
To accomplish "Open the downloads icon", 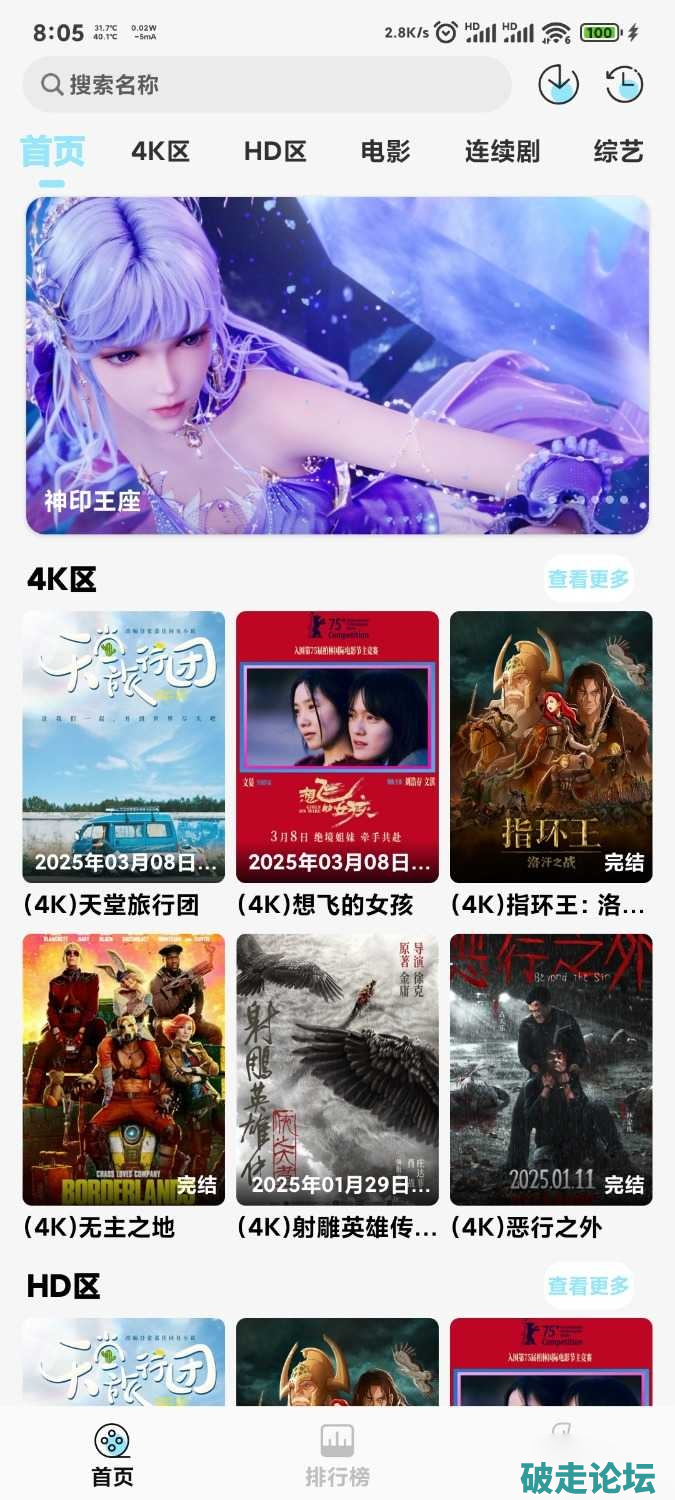I will click(558, 85).
